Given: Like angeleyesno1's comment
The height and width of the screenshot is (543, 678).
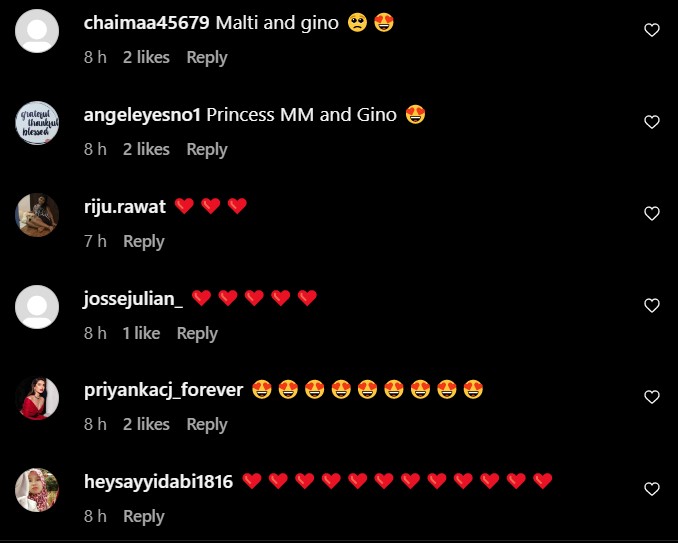Looking at the screenshot, I should 652,122.
